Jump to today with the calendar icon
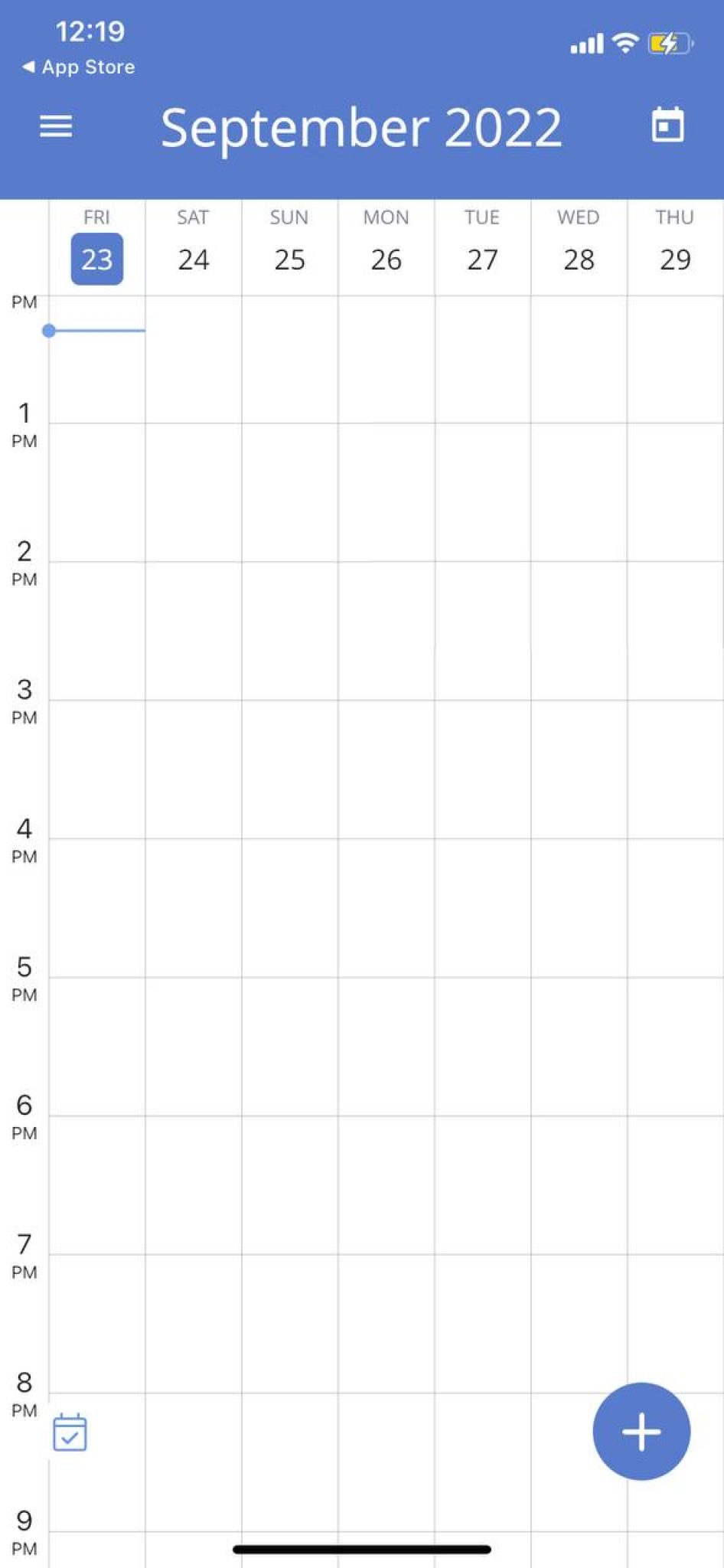Viewport: 724px width, 1568px height. pos(667,125)
